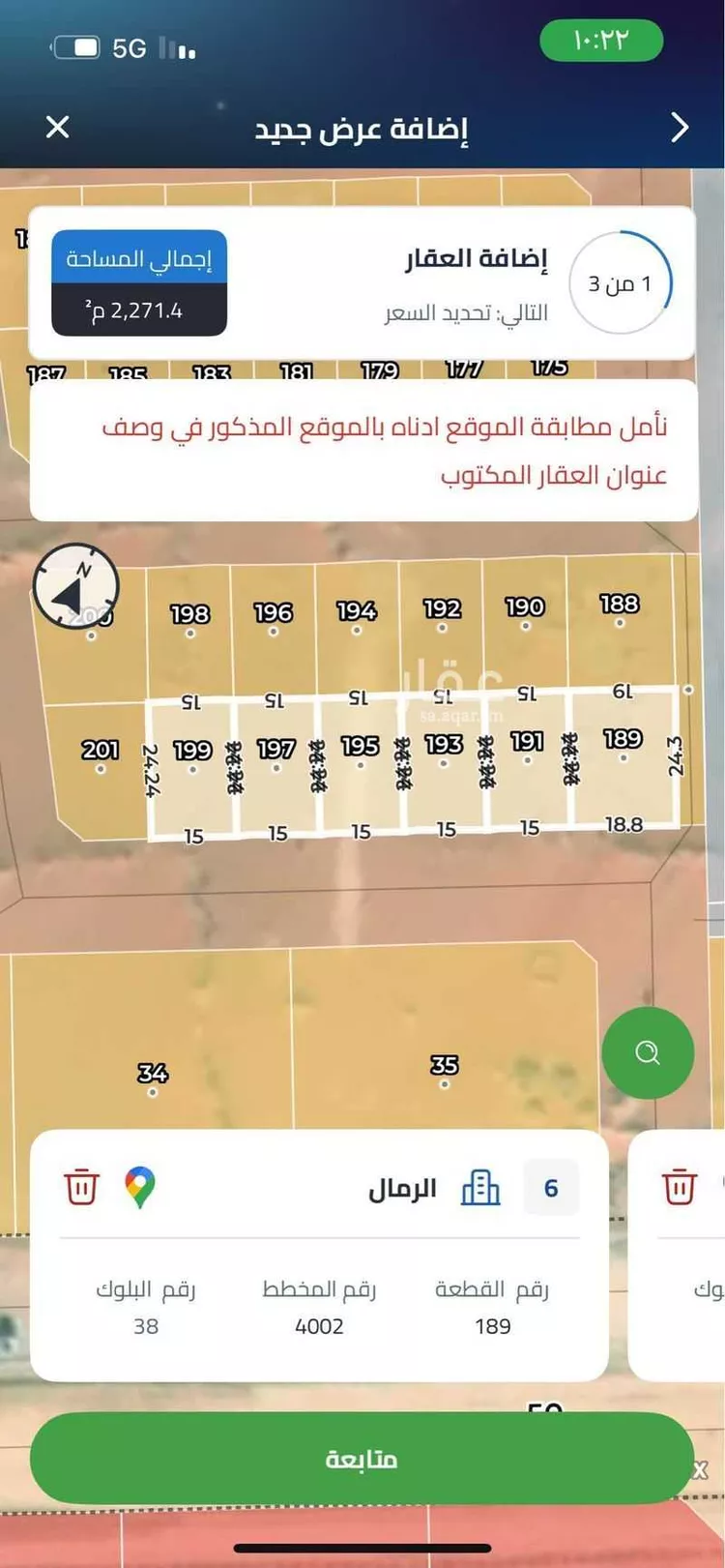725x1568 pixels.
Task: Open the green map search button
Action: (x=648, y=1052)
